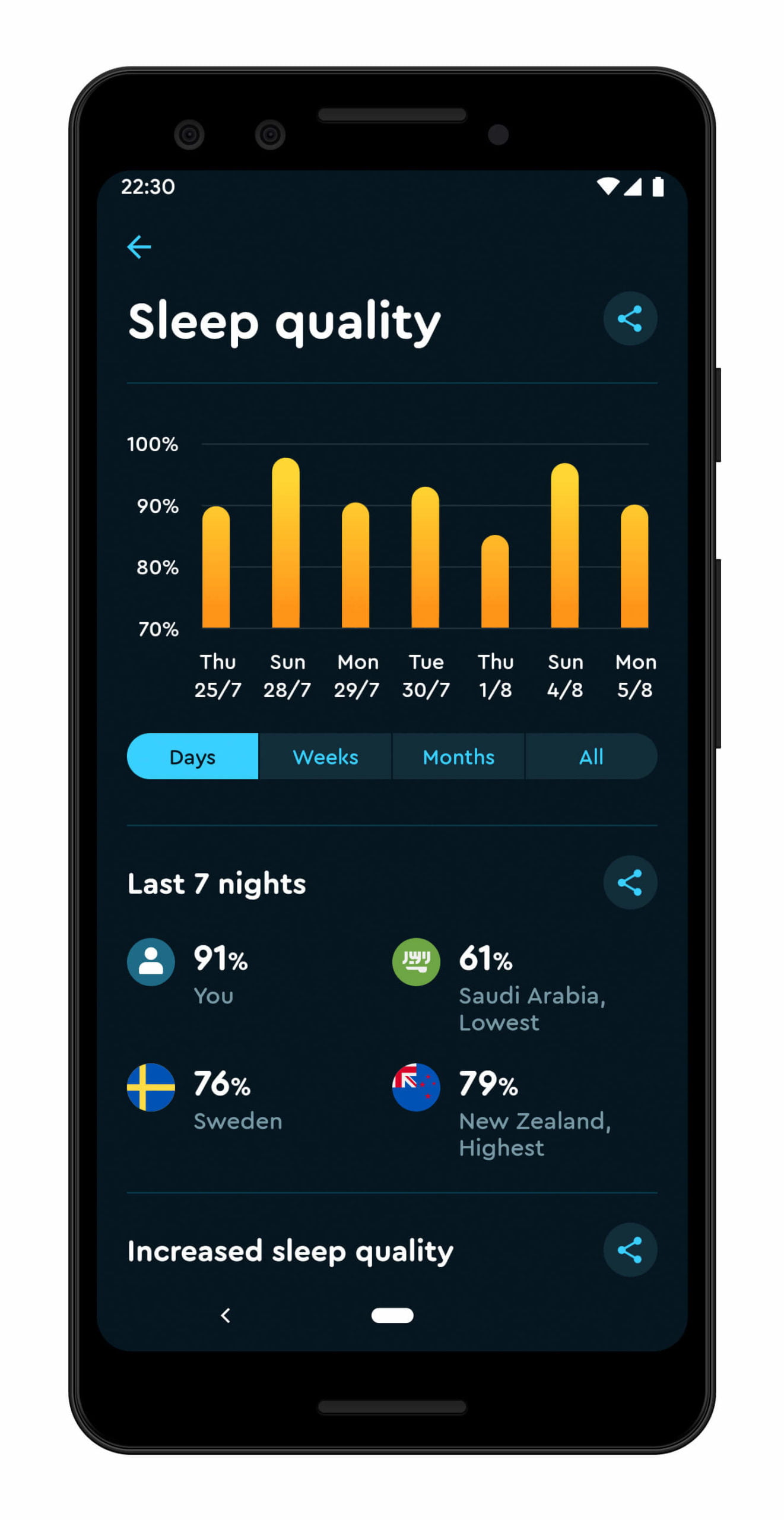Screen dimensions: 784x1520
Task: Share the Sleep quality chart
Action: click(x=630, y=318)
